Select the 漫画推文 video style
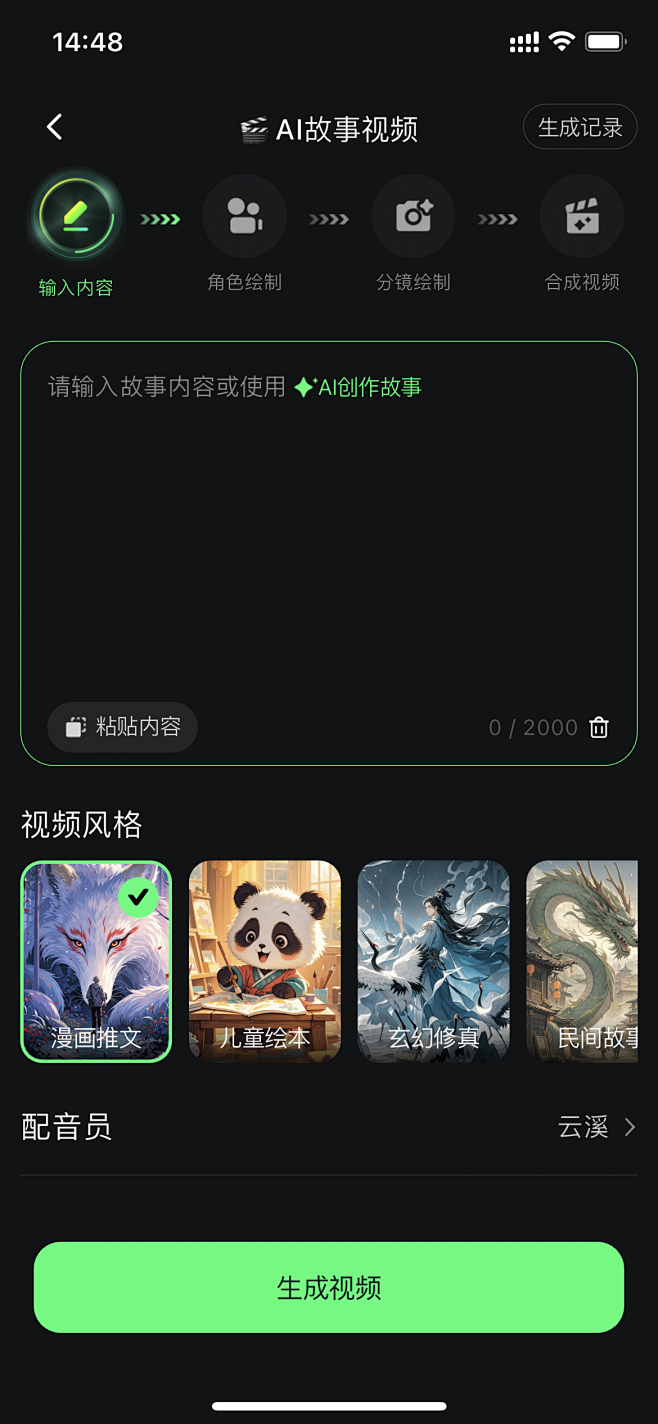 click(96, 960)
